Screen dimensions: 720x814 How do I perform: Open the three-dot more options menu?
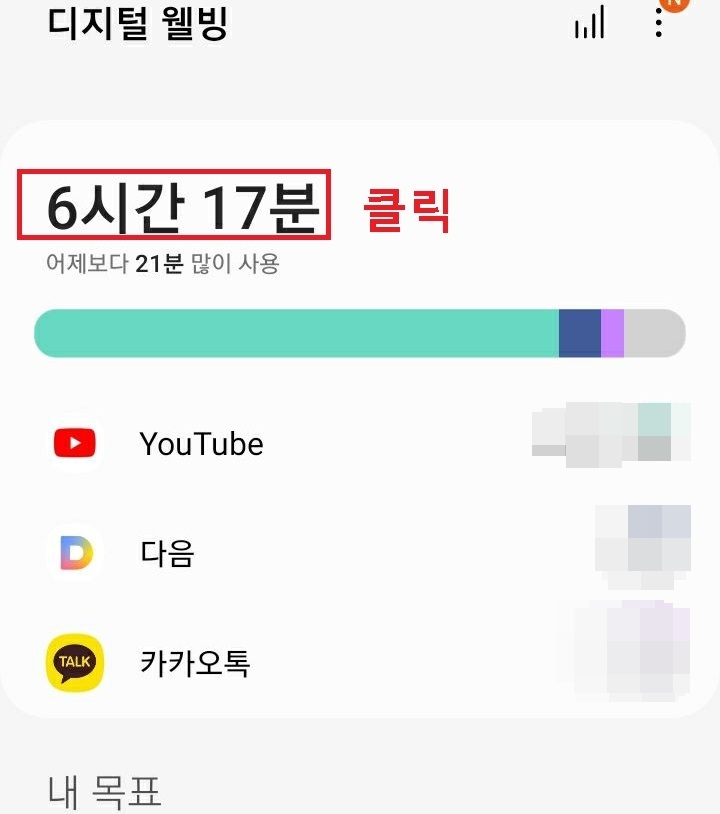pyautogui.click(x=659, y=24)
